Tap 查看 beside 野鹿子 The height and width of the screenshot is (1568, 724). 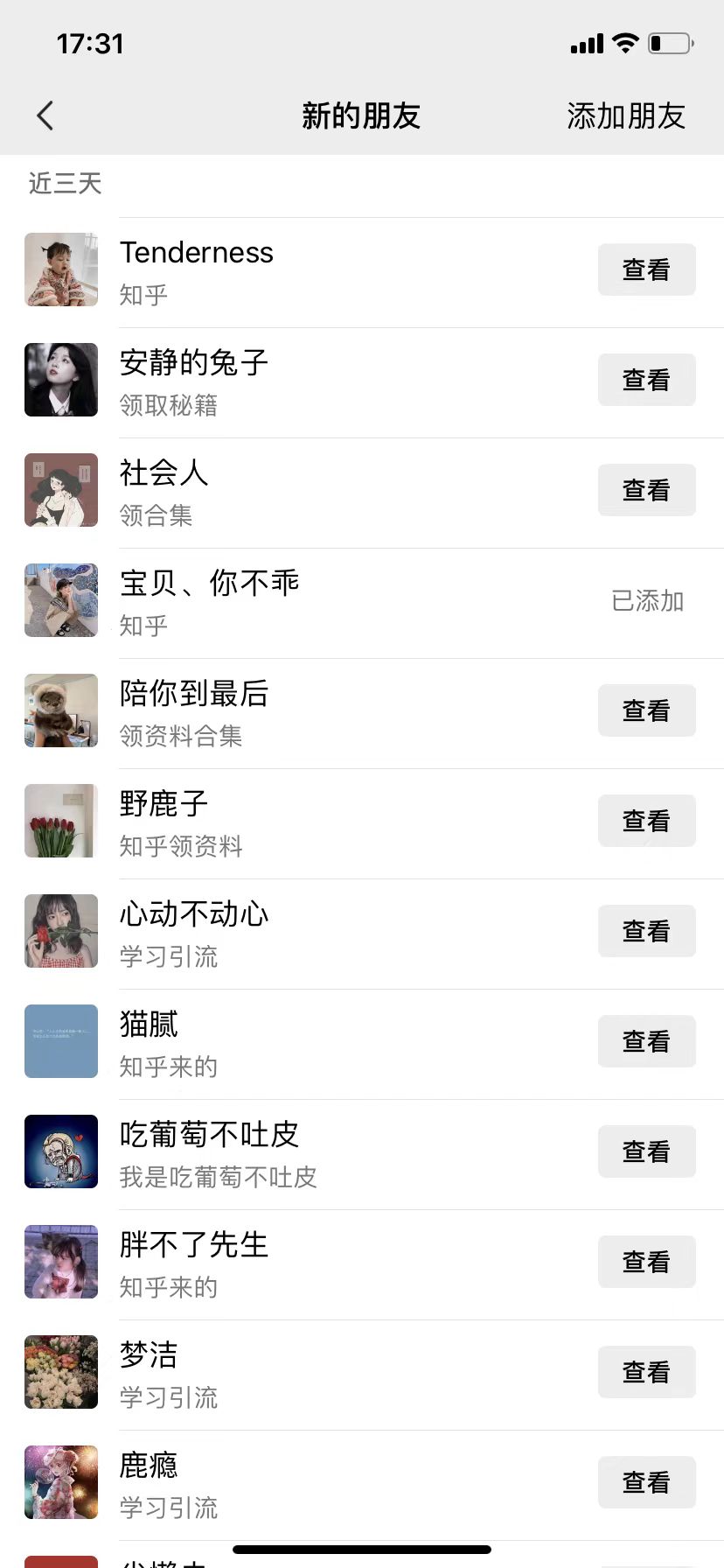click(x=646, y=821)
